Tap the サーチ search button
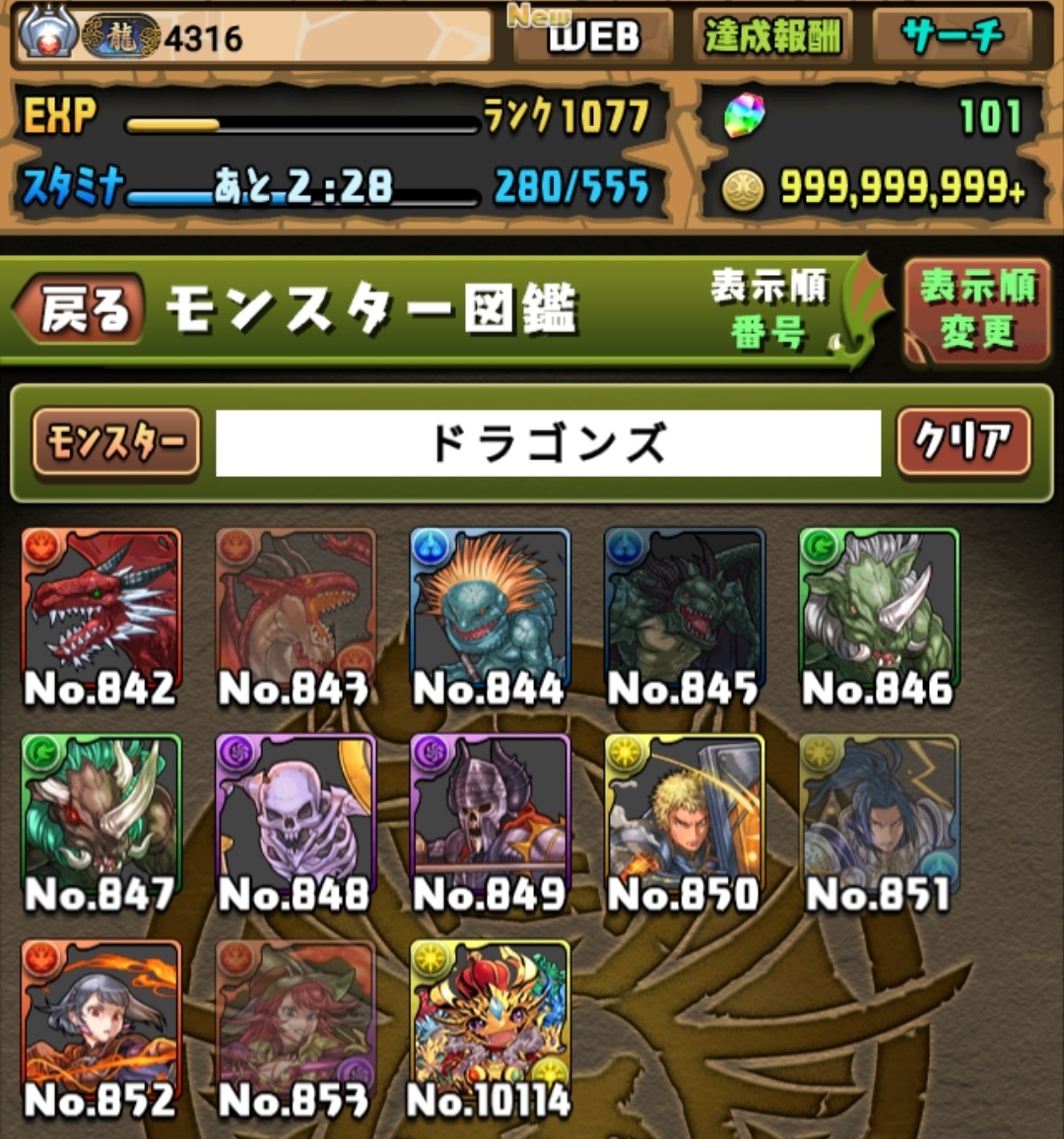Viewport: 1064px width, 1139px height. (952, 37)
